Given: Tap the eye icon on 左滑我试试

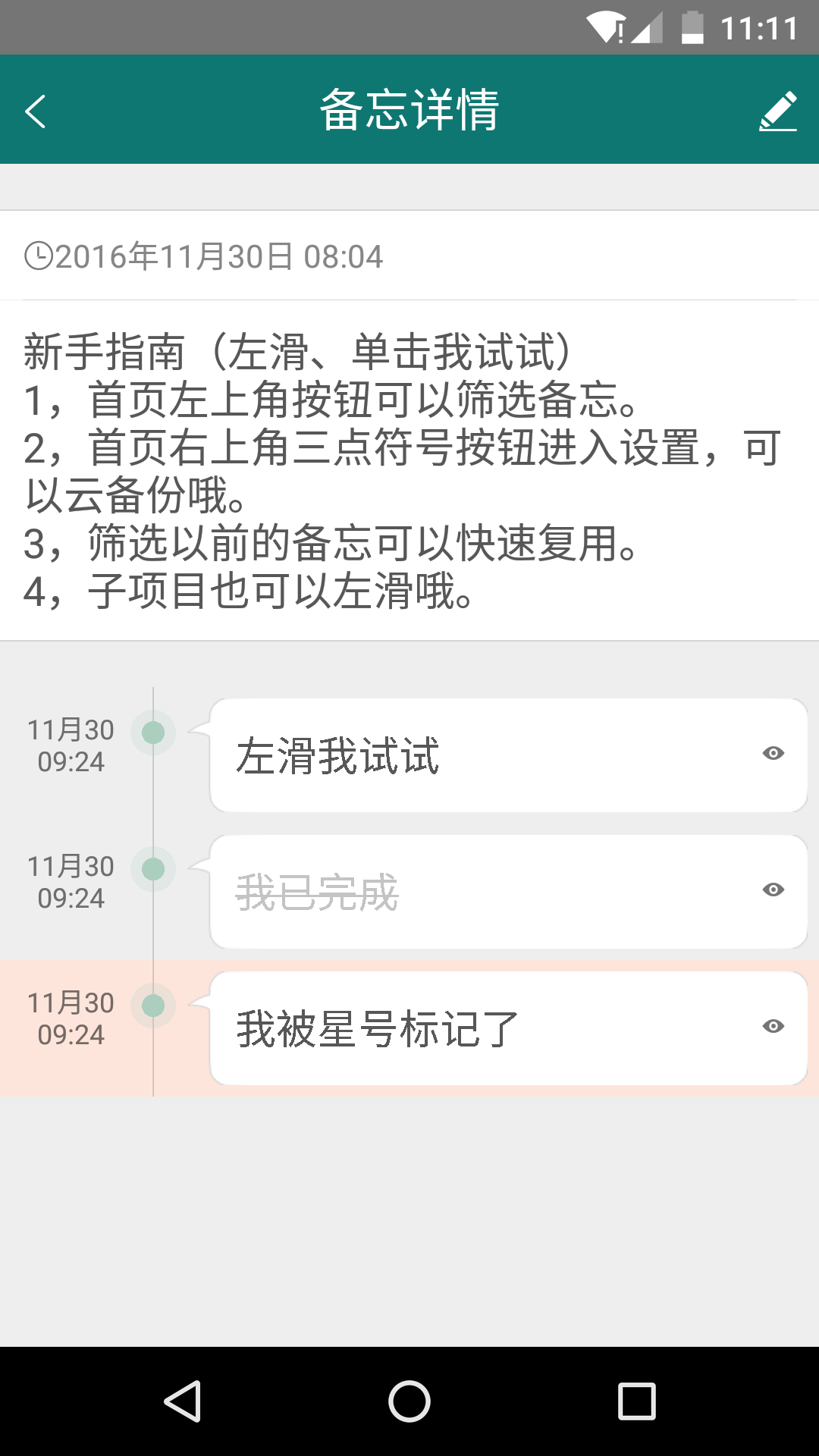Looking at the screenshot, I should pyautogui.click(x=773, y=753).
